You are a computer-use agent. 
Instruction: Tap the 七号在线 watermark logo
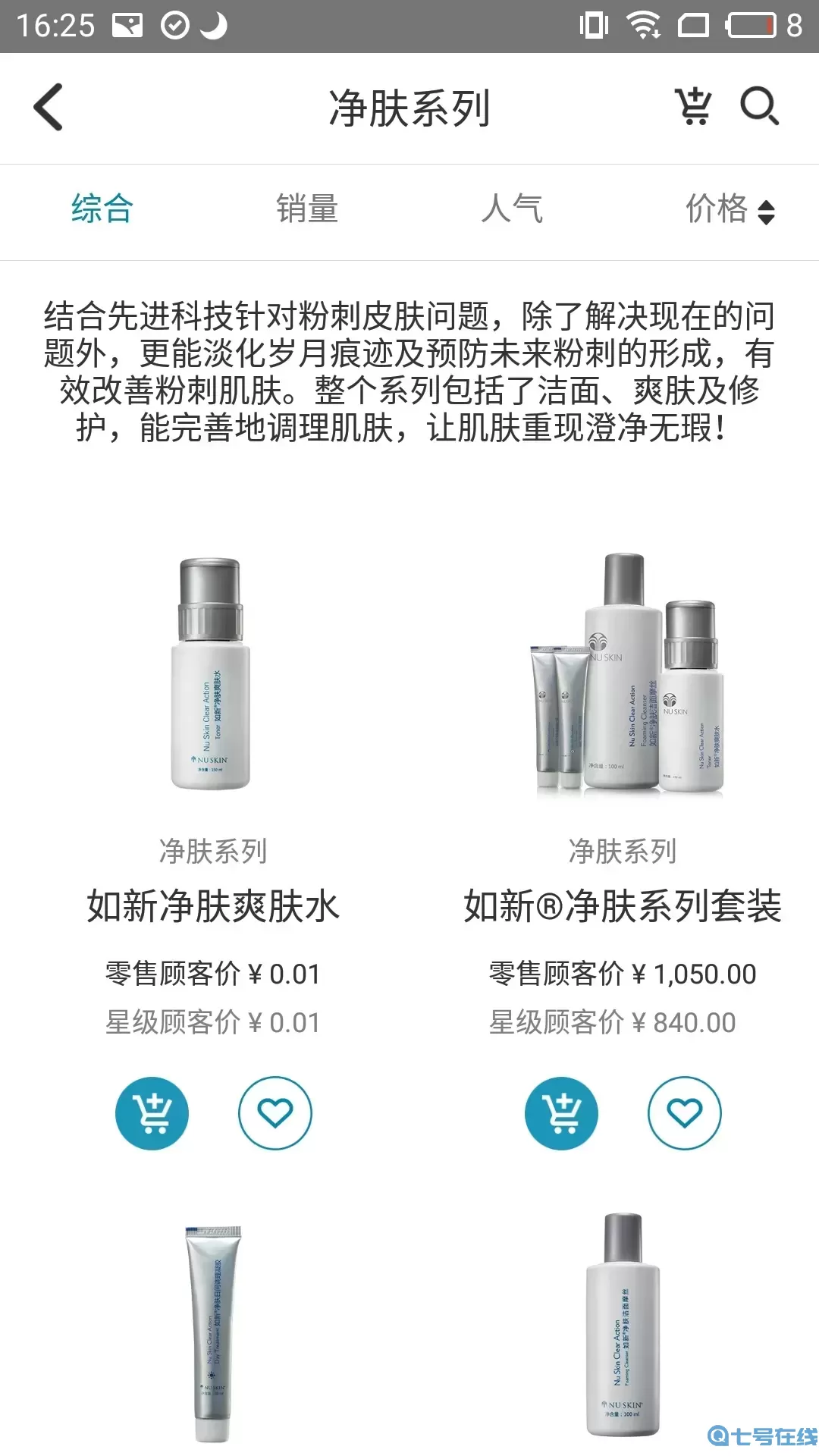751,1436
